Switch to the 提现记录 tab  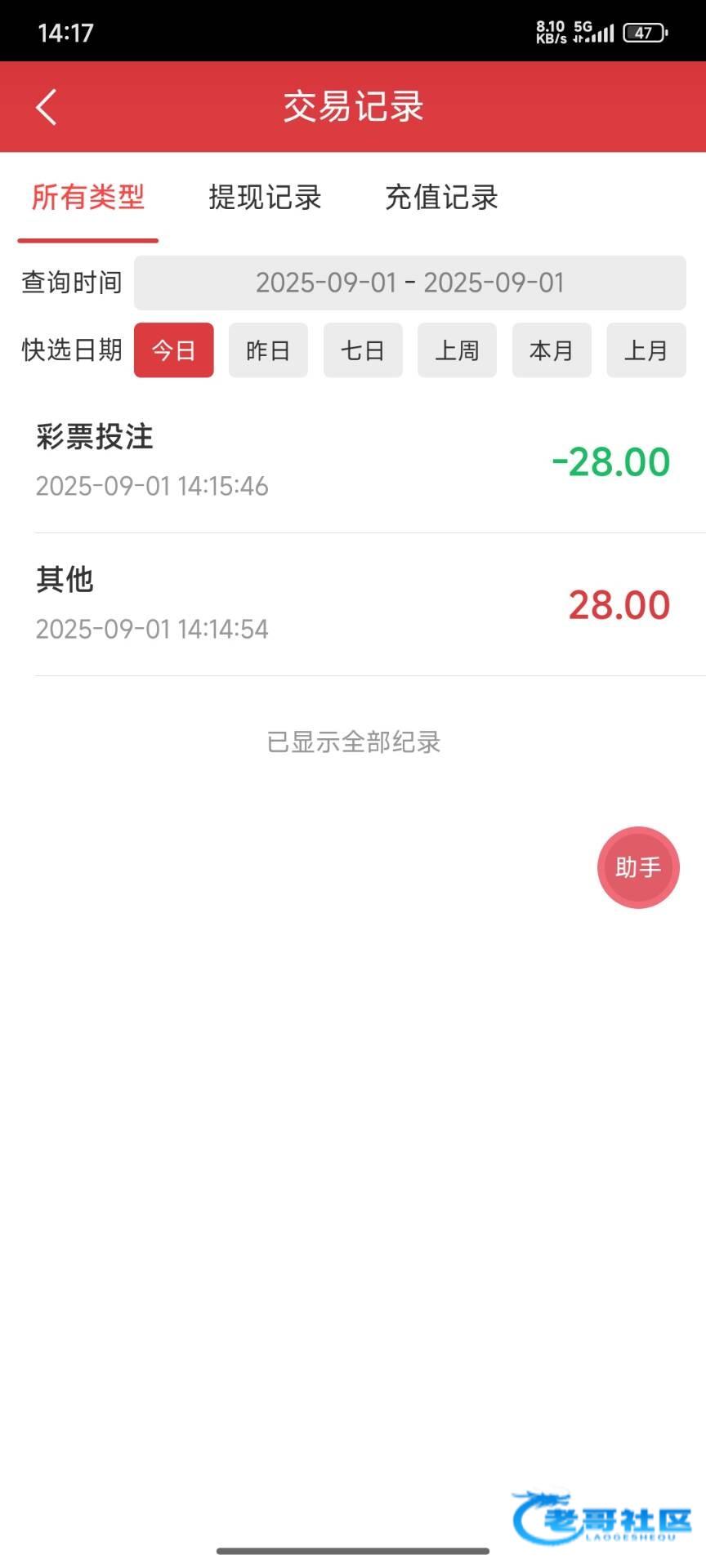point(265,198)
